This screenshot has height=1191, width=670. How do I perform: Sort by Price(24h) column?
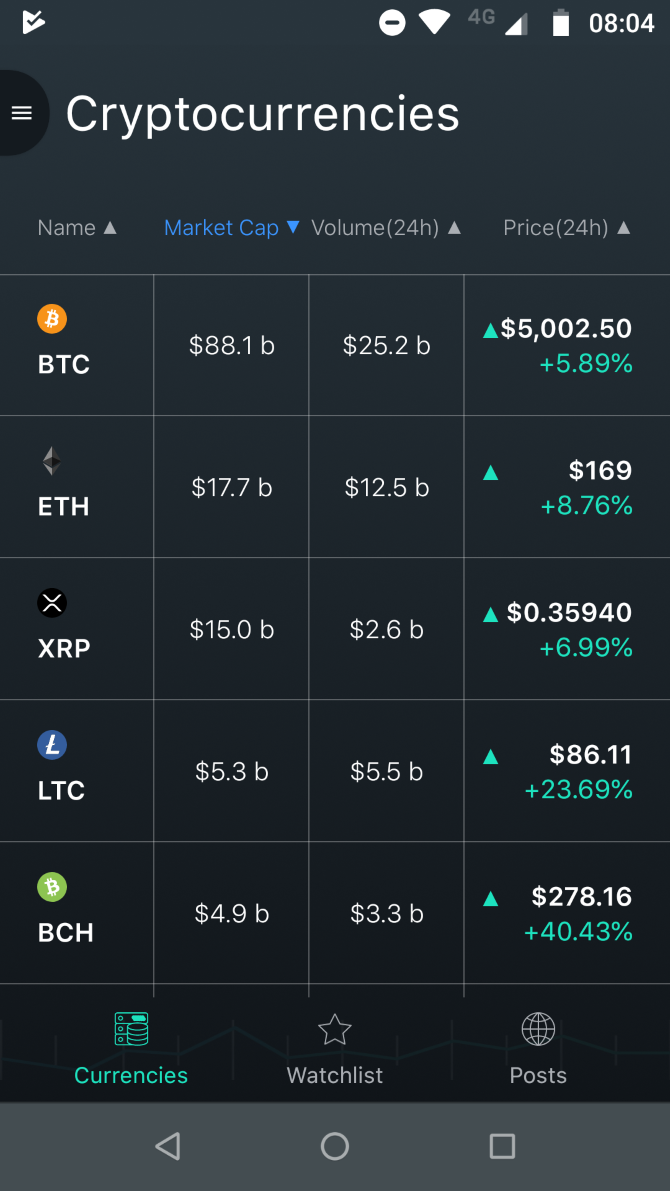[567, 228]
